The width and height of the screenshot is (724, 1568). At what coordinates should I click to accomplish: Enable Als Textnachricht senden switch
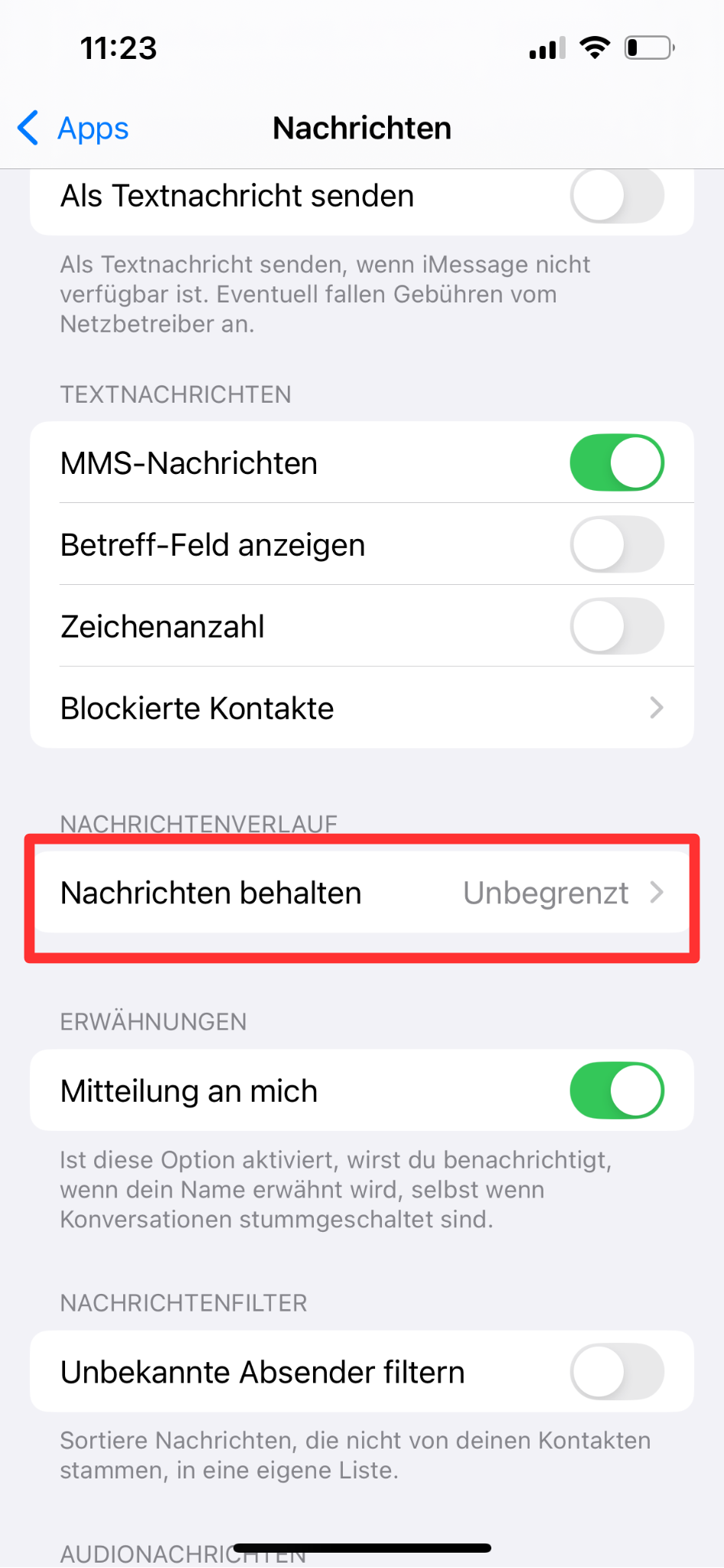617,196
